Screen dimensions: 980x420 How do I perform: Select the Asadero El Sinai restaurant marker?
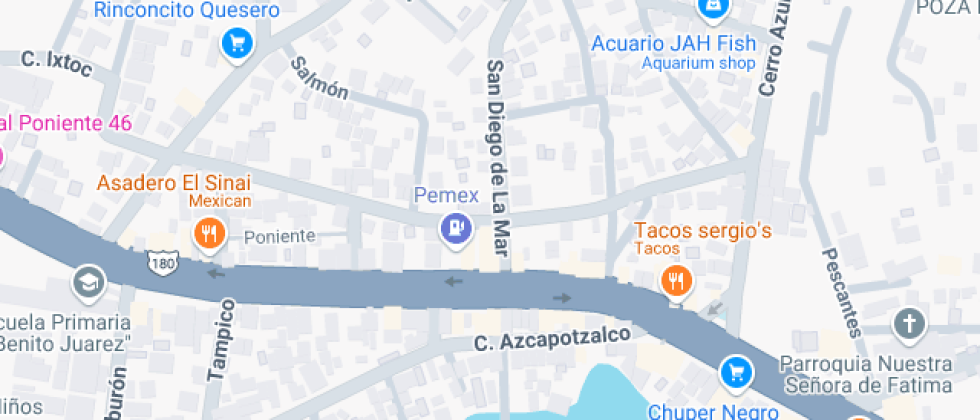(208, 235)
